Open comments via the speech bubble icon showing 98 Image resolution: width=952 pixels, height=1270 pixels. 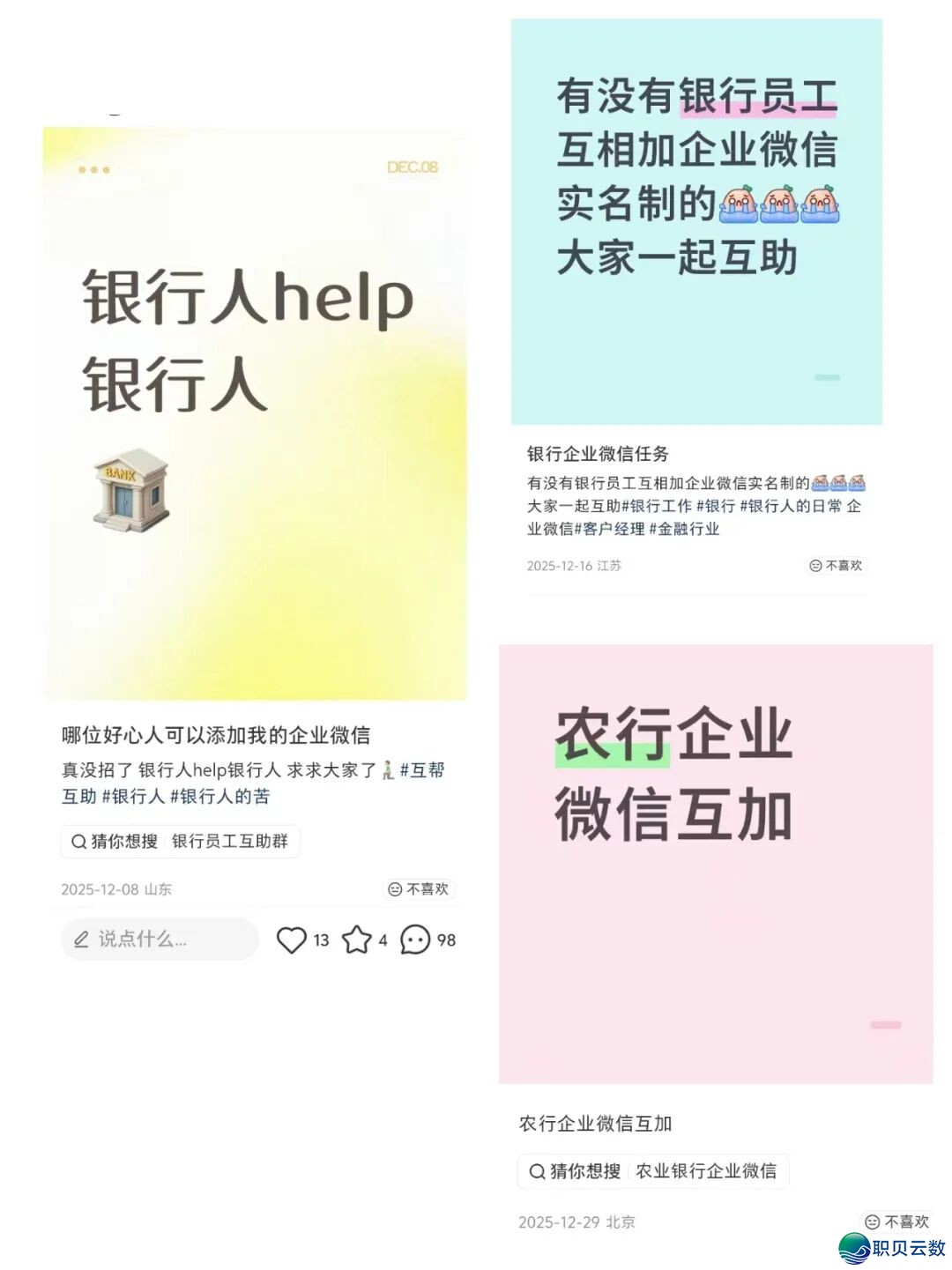tap(413, 940)
